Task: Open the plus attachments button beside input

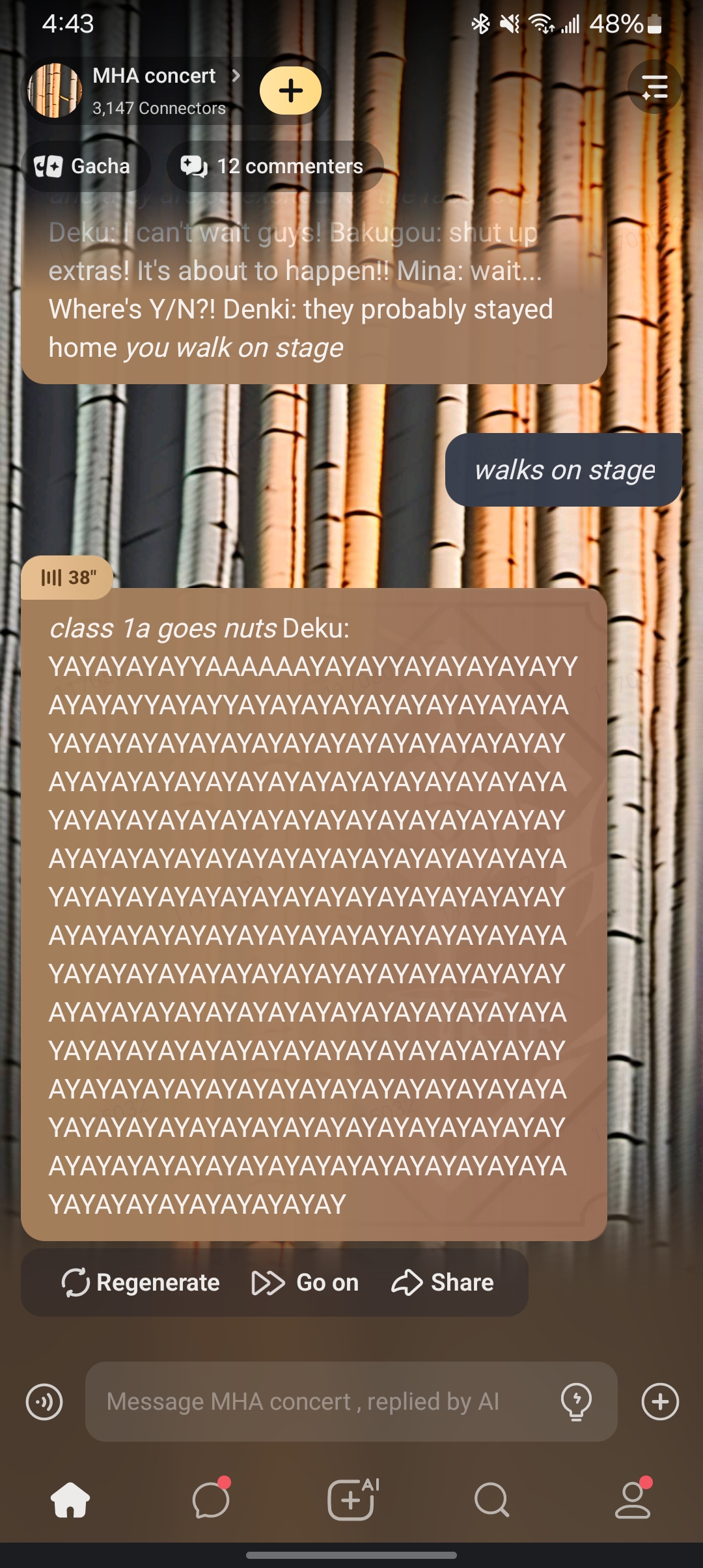Action: [660, 1401]
